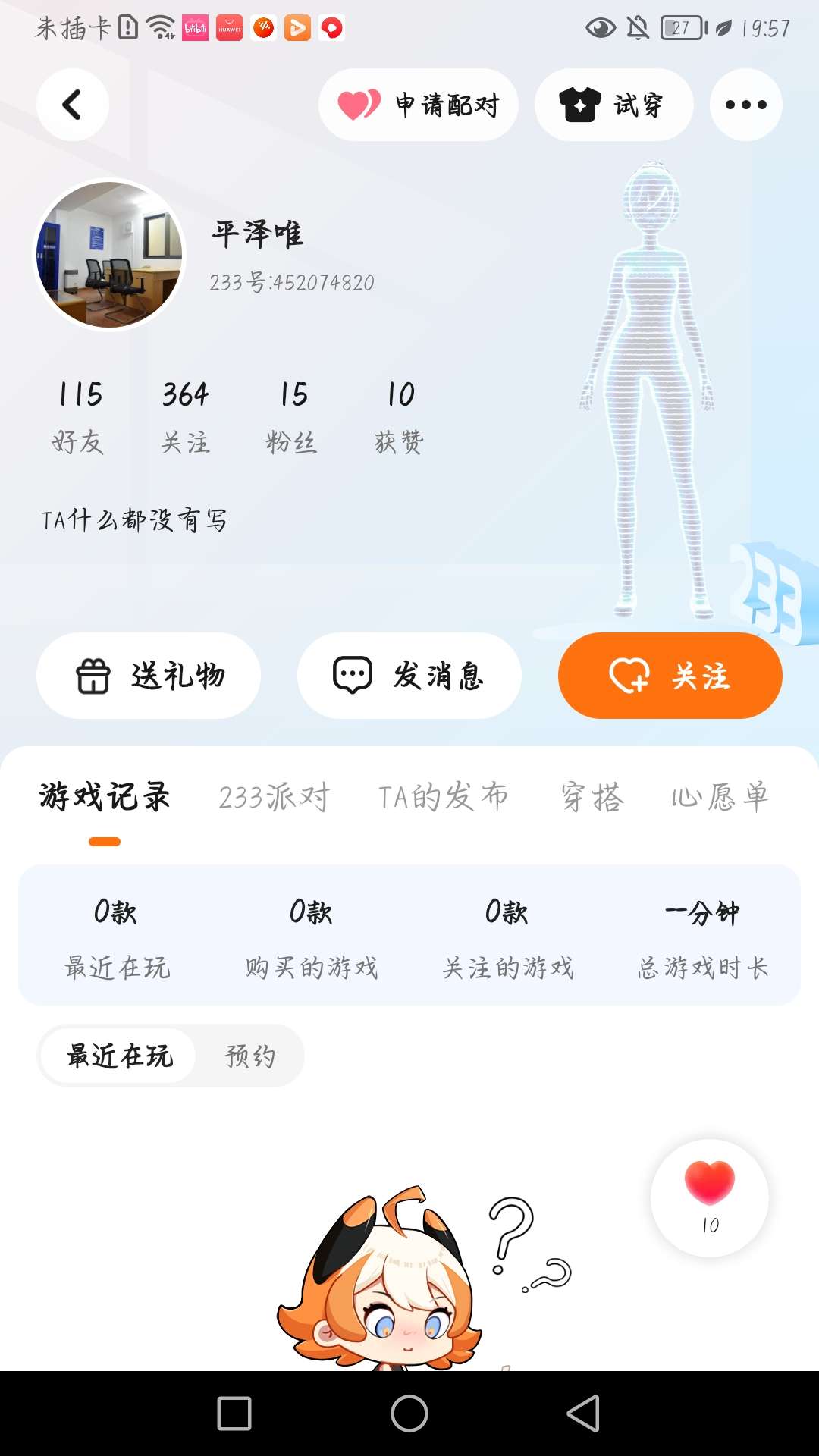Send a gift with 送礼物
The height and width of the screenshot is (1456, 819).
coord(149,676)
